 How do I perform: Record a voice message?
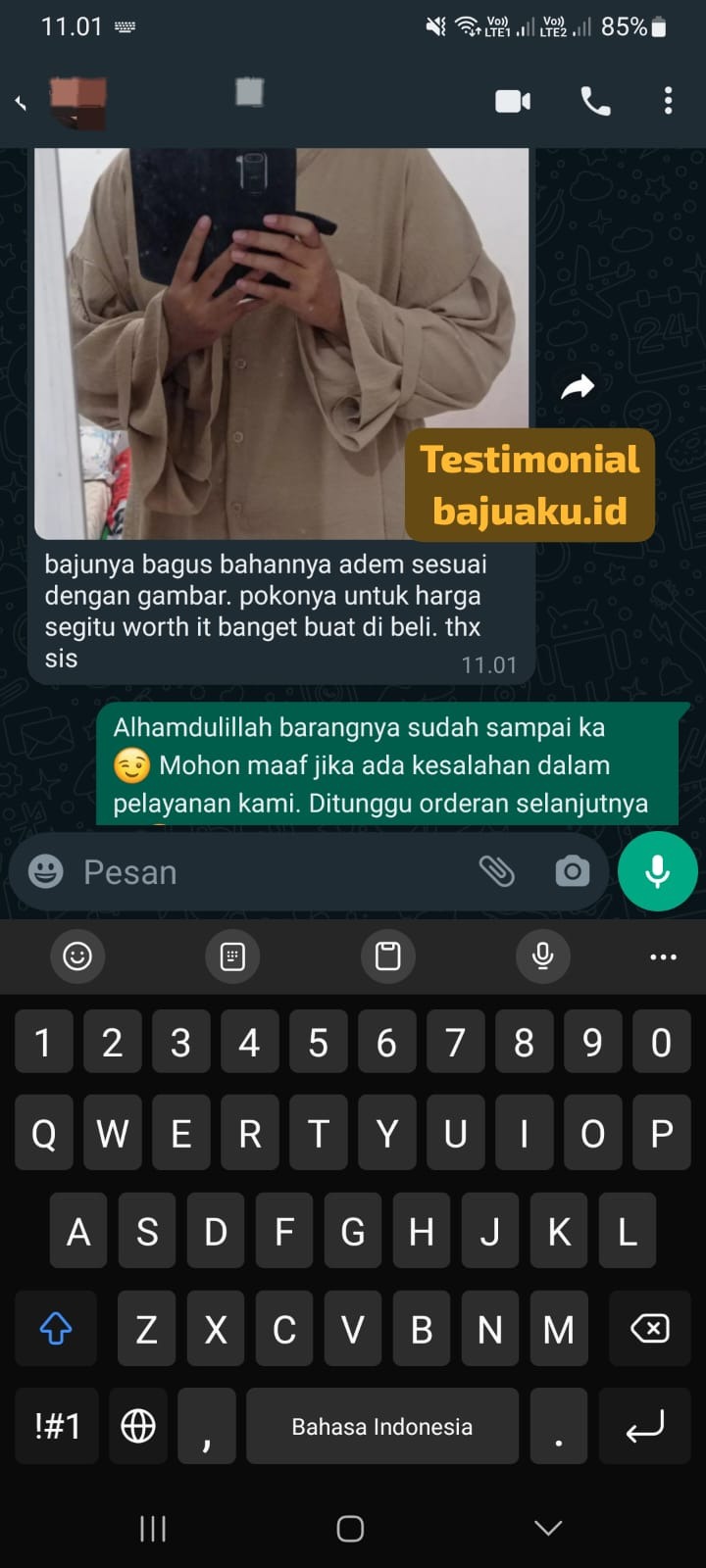(x=657, y=870)
